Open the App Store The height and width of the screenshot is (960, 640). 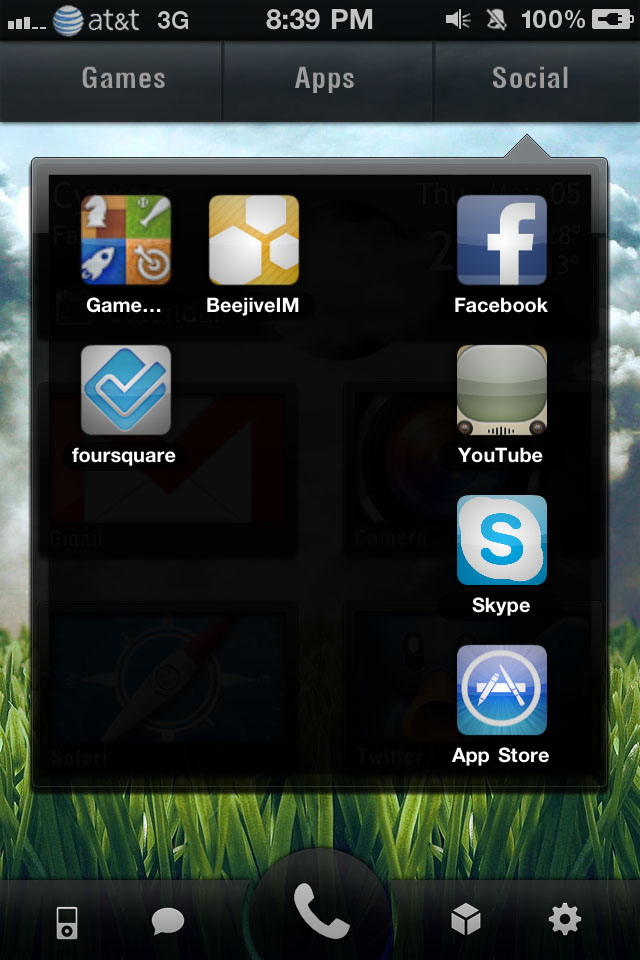[501, 691]
